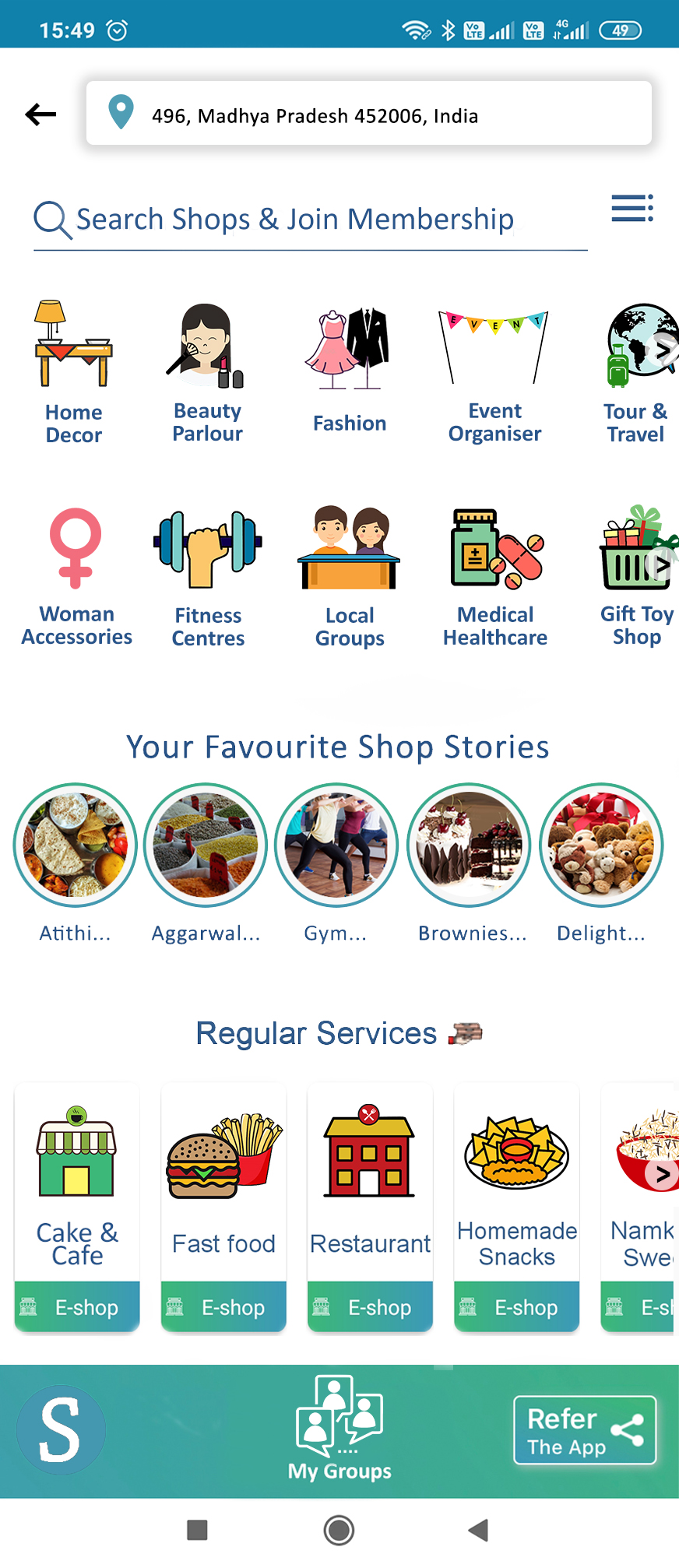The width and height of the screenshot is (679, 1568).
Task: Browse Medical Healthcare shops
Action: pyautogui.click(x=495, y=576)
